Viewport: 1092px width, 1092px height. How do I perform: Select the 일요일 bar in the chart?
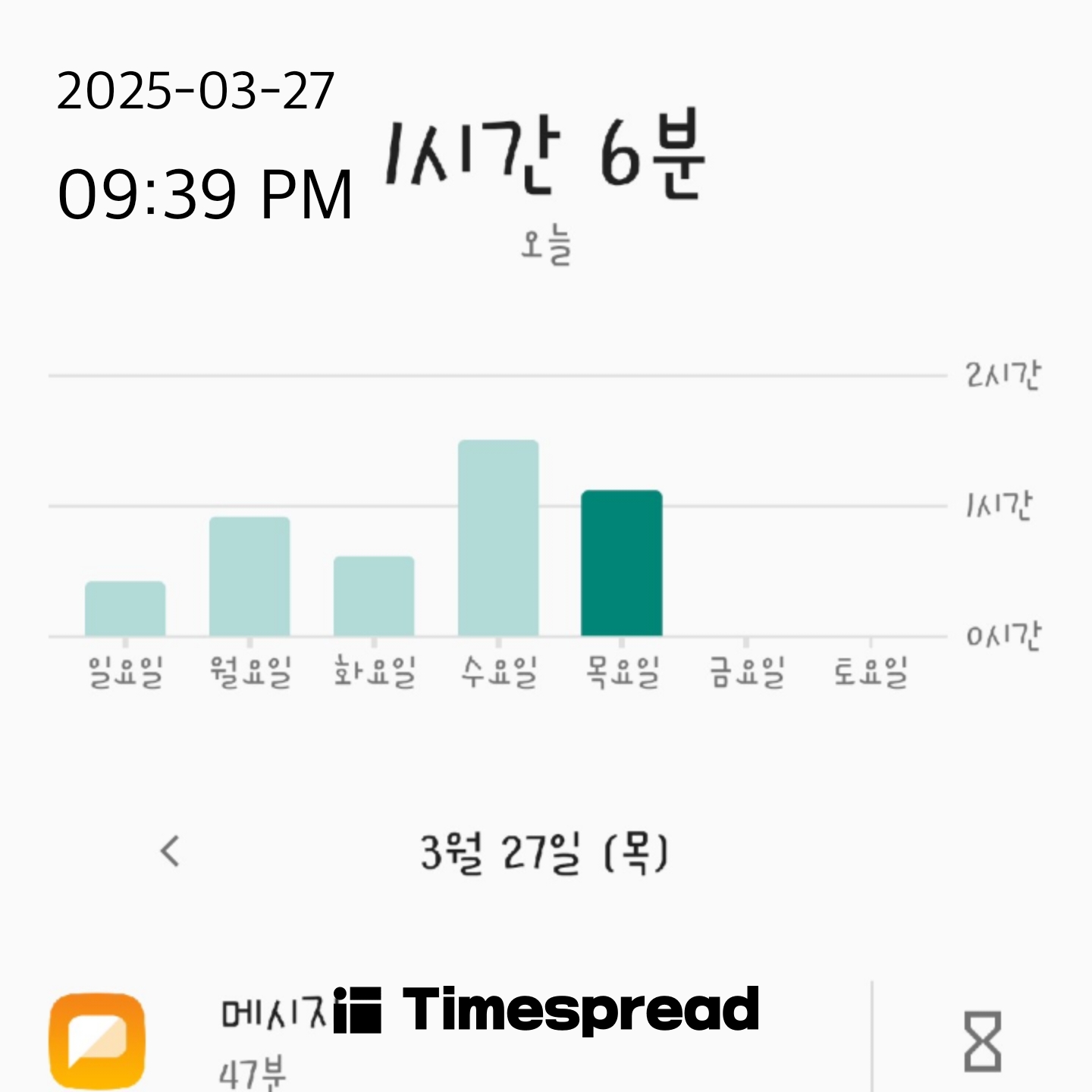[x=125, y=608]
